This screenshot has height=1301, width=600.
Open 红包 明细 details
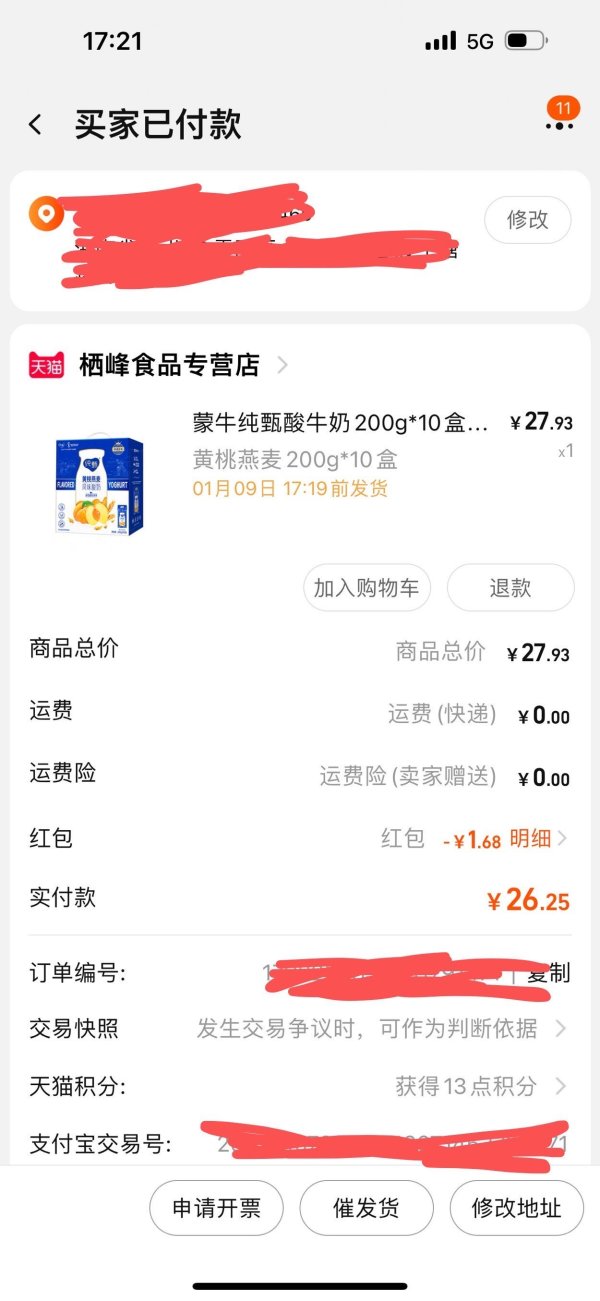[538, 839]
